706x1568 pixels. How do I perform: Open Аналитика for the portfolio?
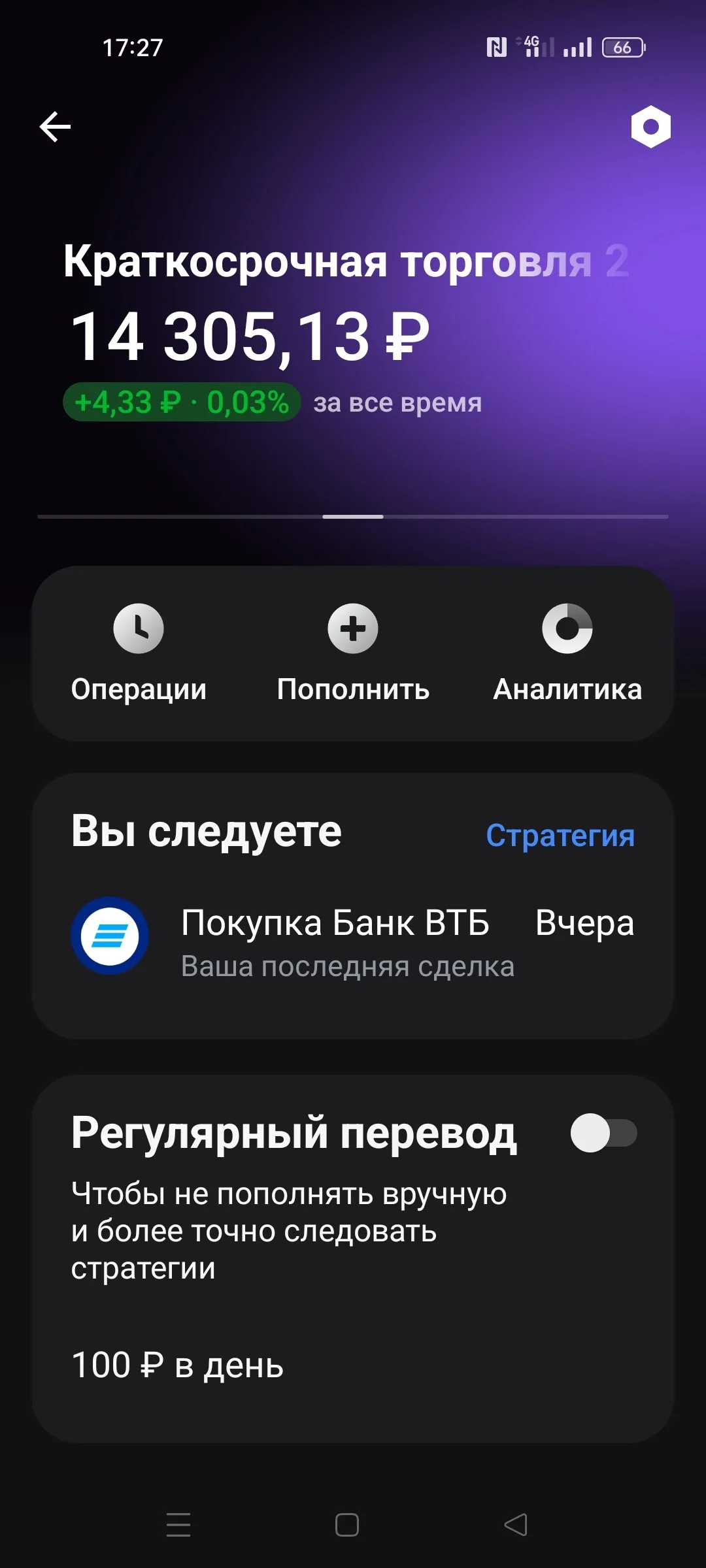pos(567,653)
